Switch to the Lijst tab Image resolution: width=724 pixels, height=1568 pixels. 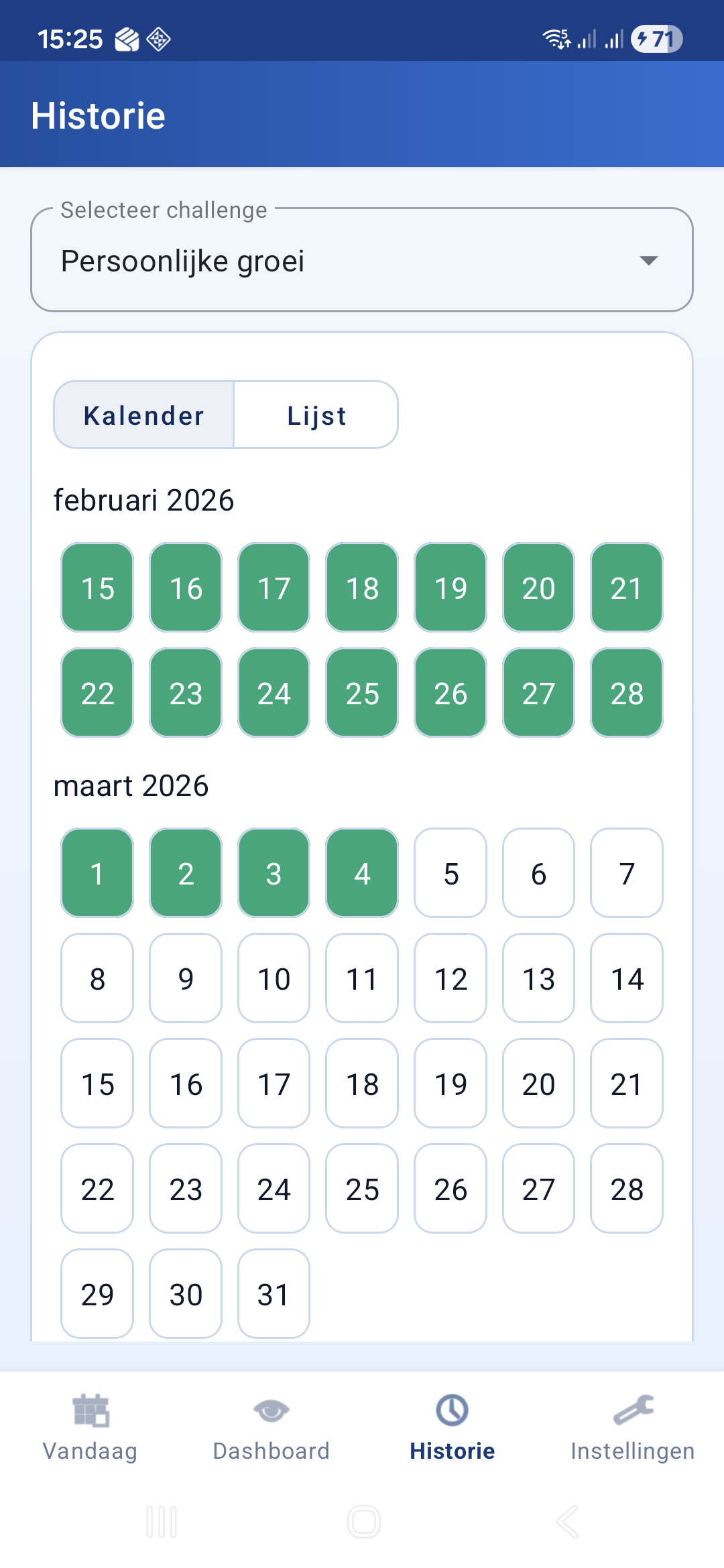pos(316,414)
